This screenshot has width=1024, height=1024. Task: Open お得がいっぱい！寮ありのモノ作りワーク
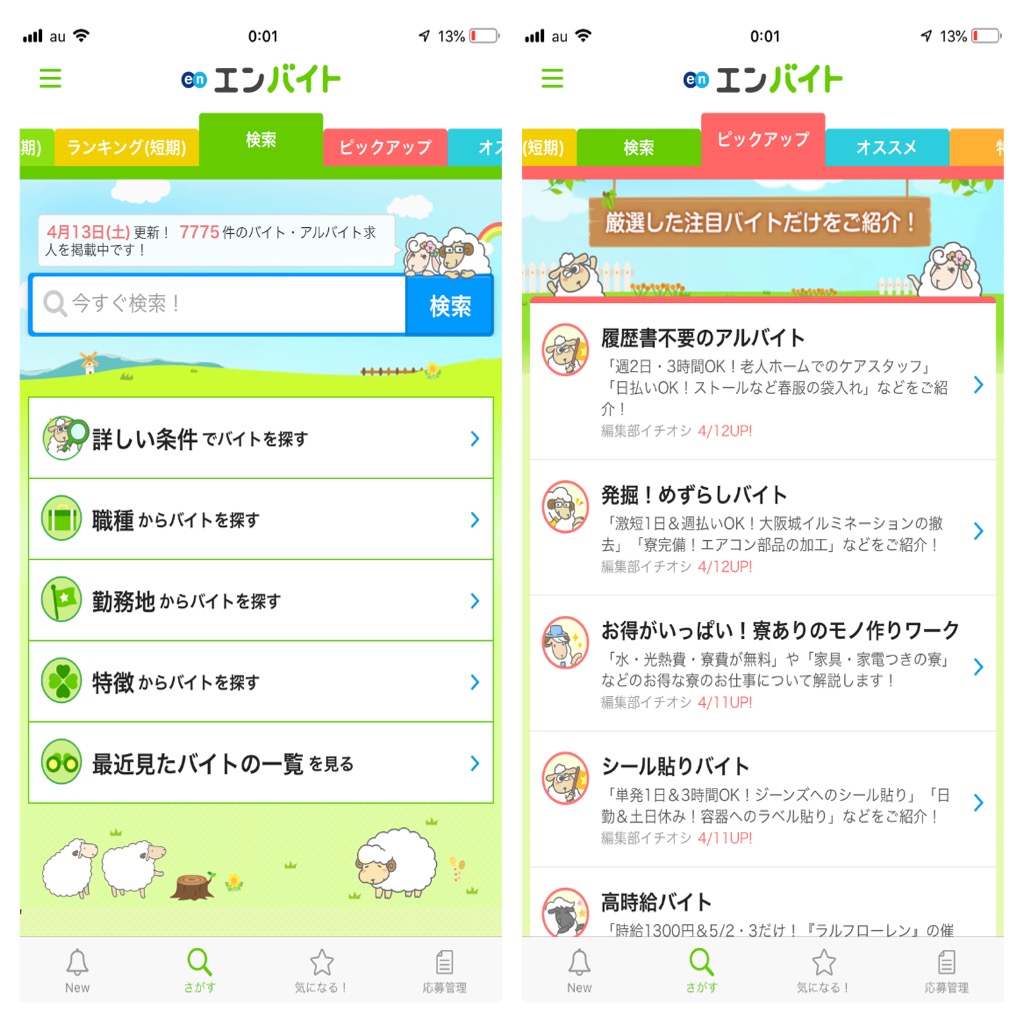[762, 665]
